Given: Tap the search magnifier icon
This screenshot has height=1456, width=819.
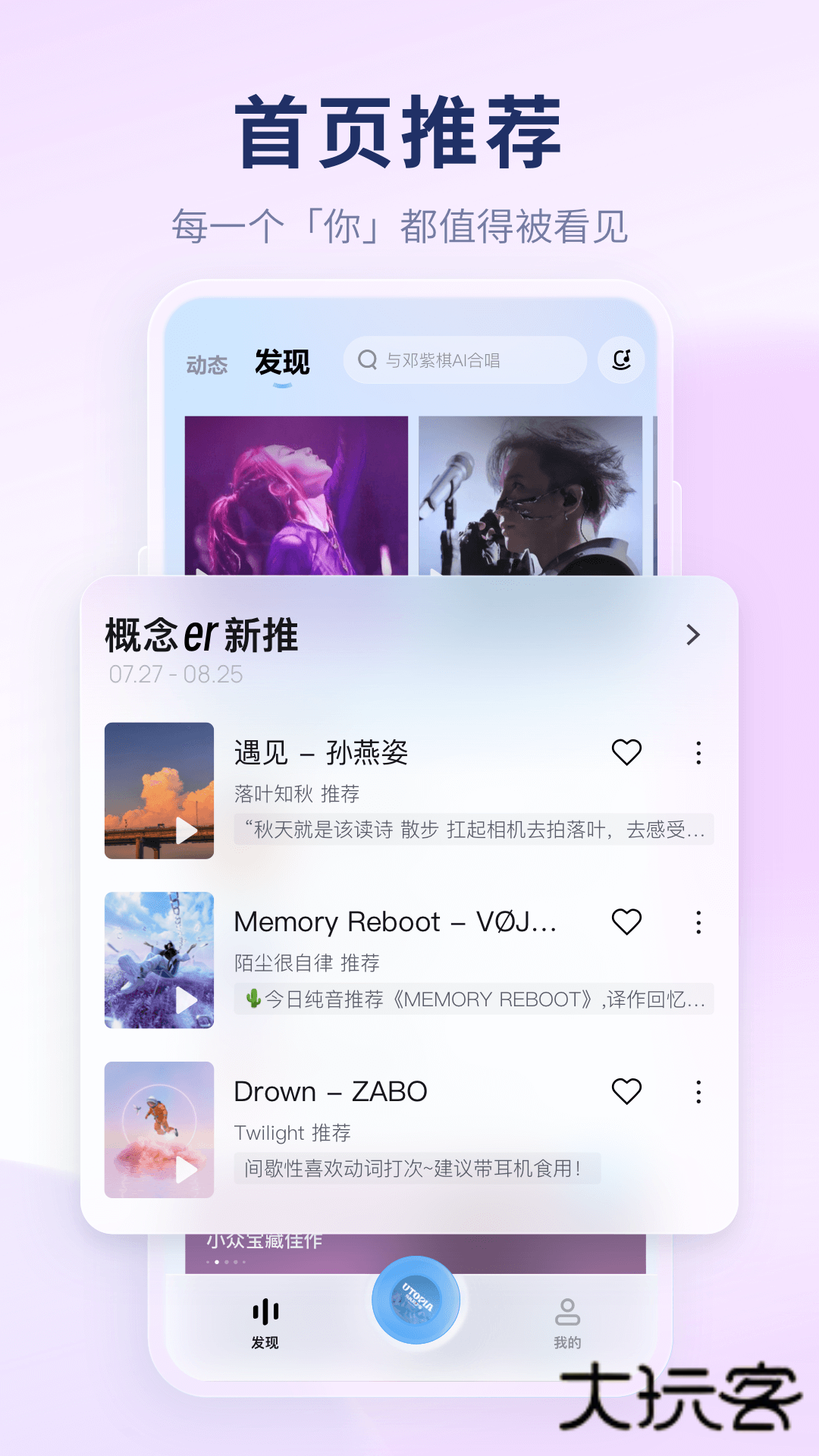Looking at the screenshot, I should [369, 360].
